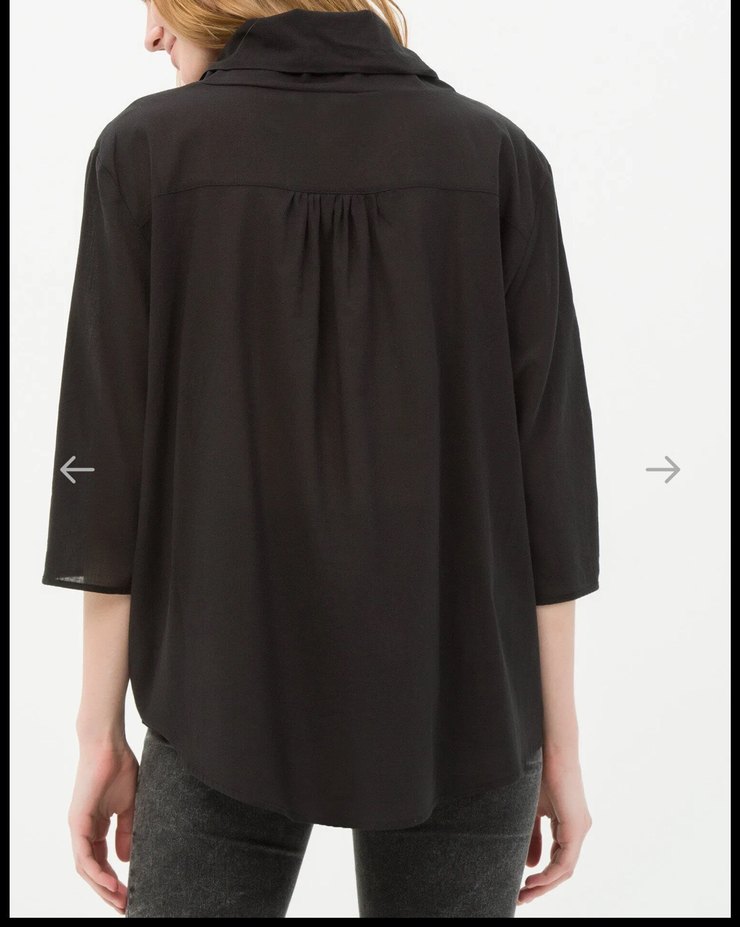Show the next product photo
The height and width of the screenshot is (927, 740).
pyautogui.click(x=662, y=469)
